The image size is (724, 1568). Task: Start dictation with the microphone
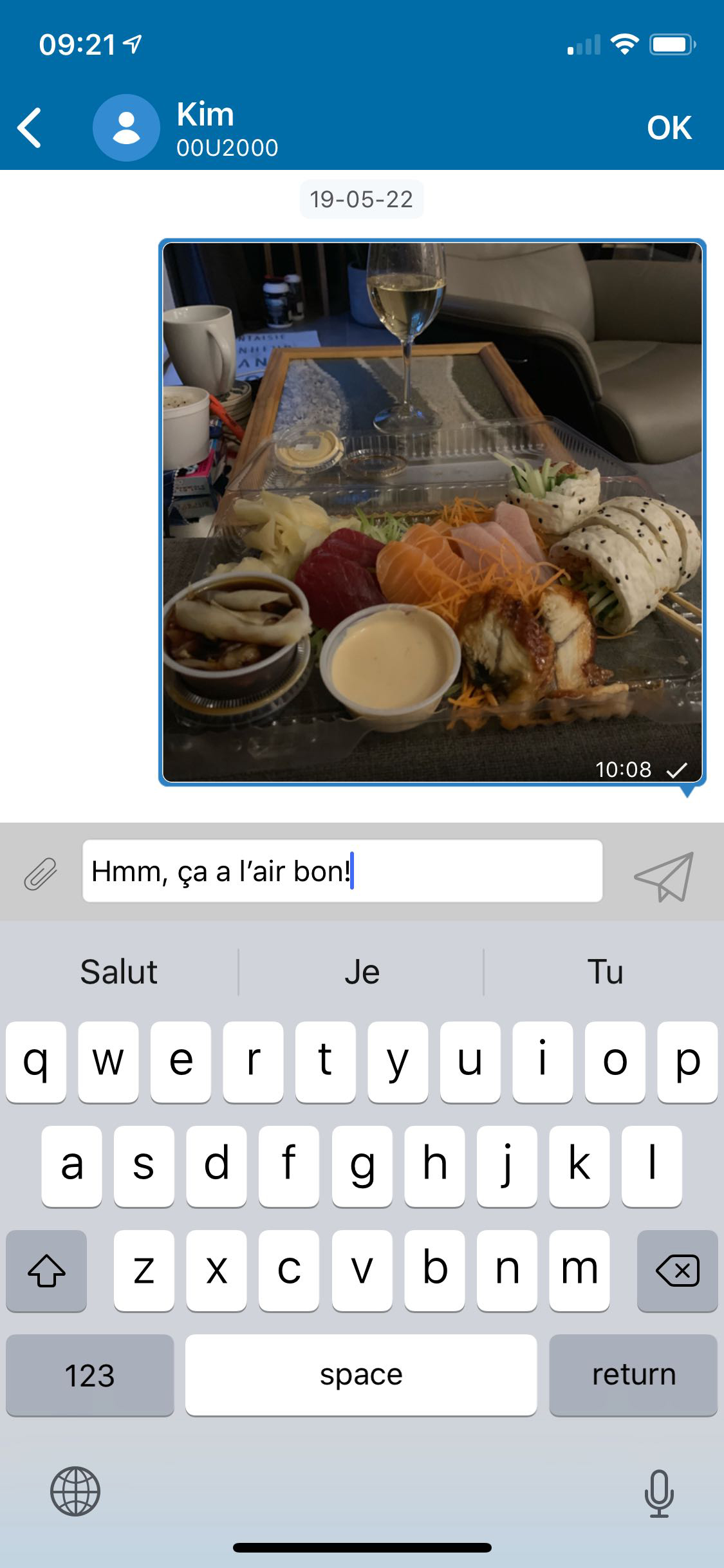point(658,1493)
